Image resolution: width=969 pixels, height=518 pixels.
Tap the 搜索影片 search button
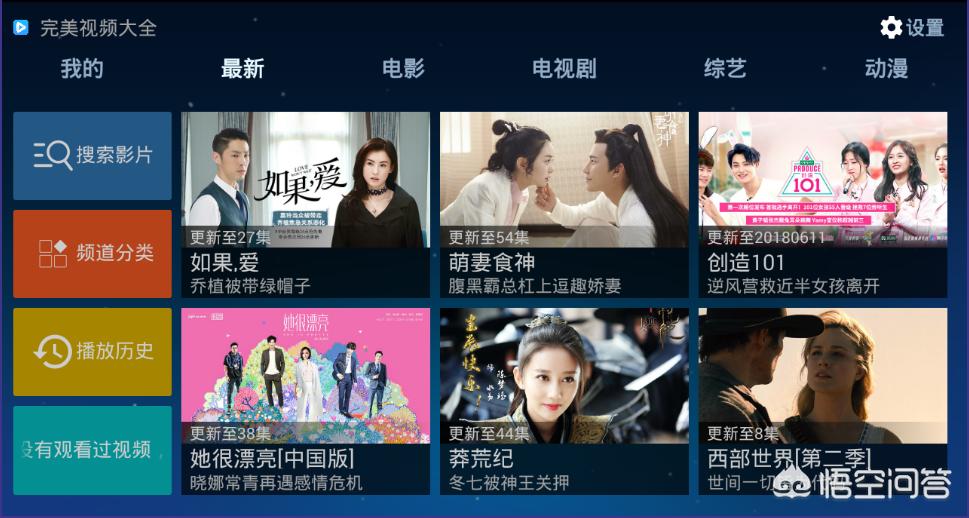tap(92, 155)
